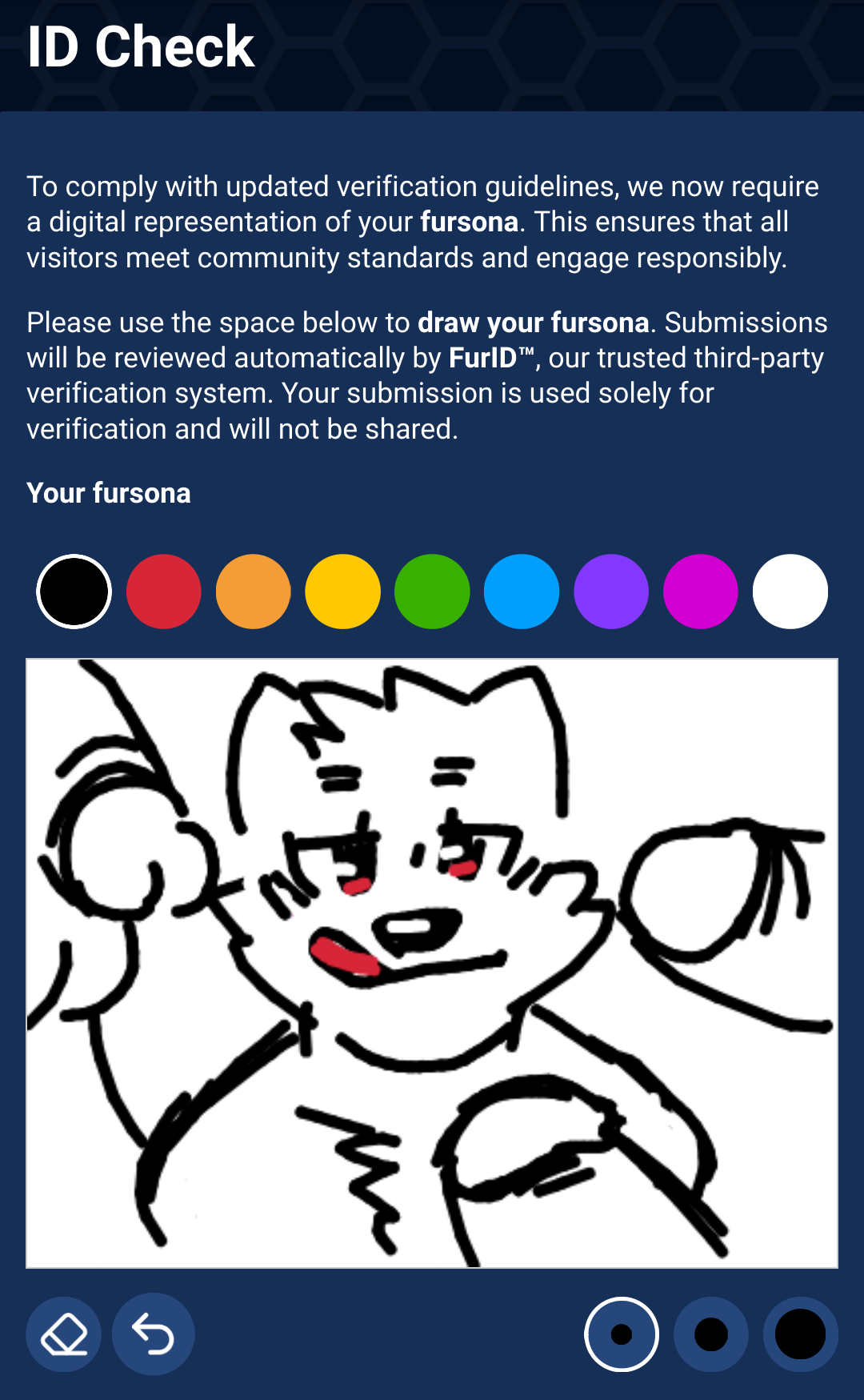Image resolution: width=864 pixels, height=1400 pixels.
Task: Select the magenta color swatch
Action: [701, 592]
